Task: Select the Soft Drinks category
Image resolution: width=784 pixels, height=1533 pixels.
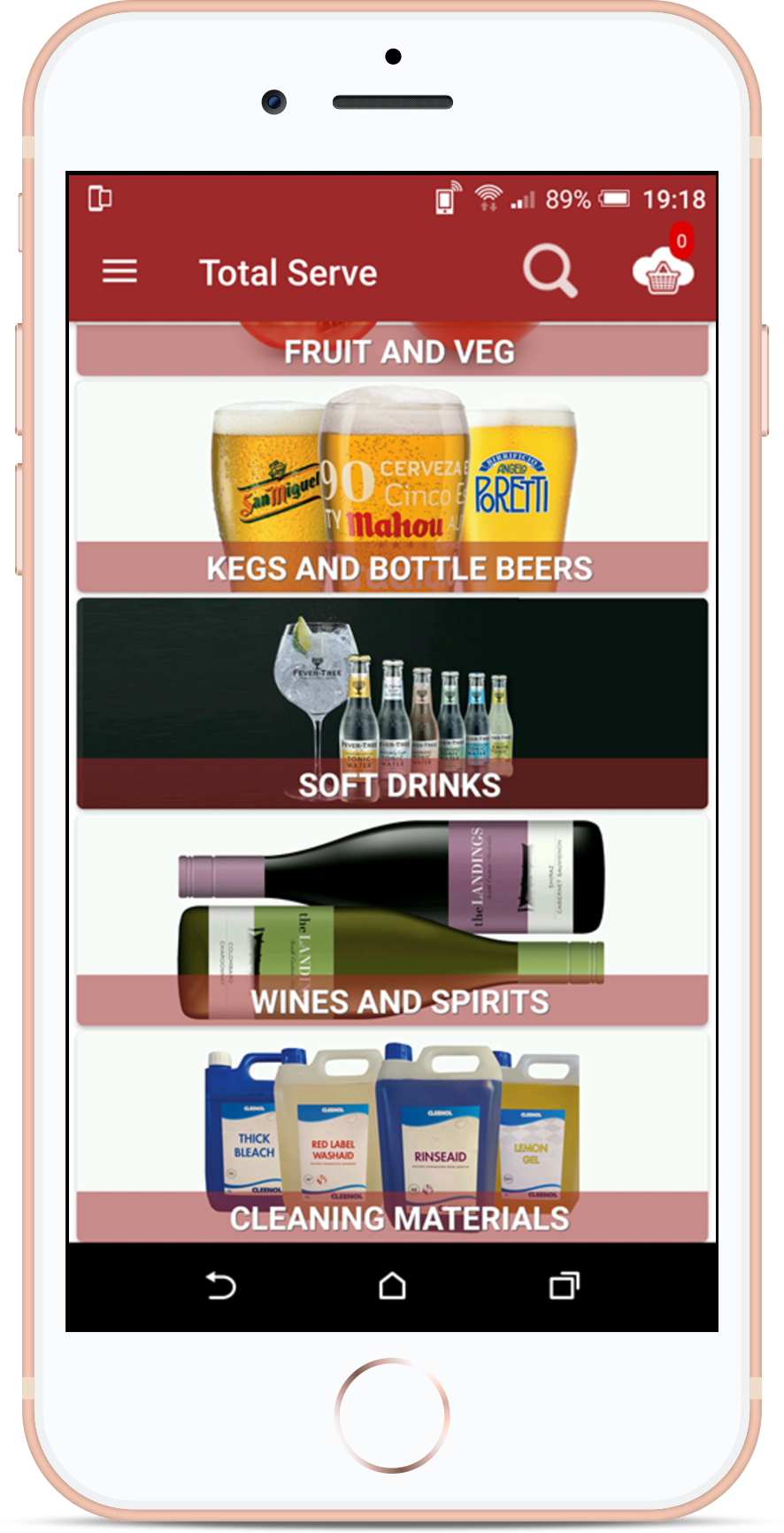Action: tap(392, 704)
